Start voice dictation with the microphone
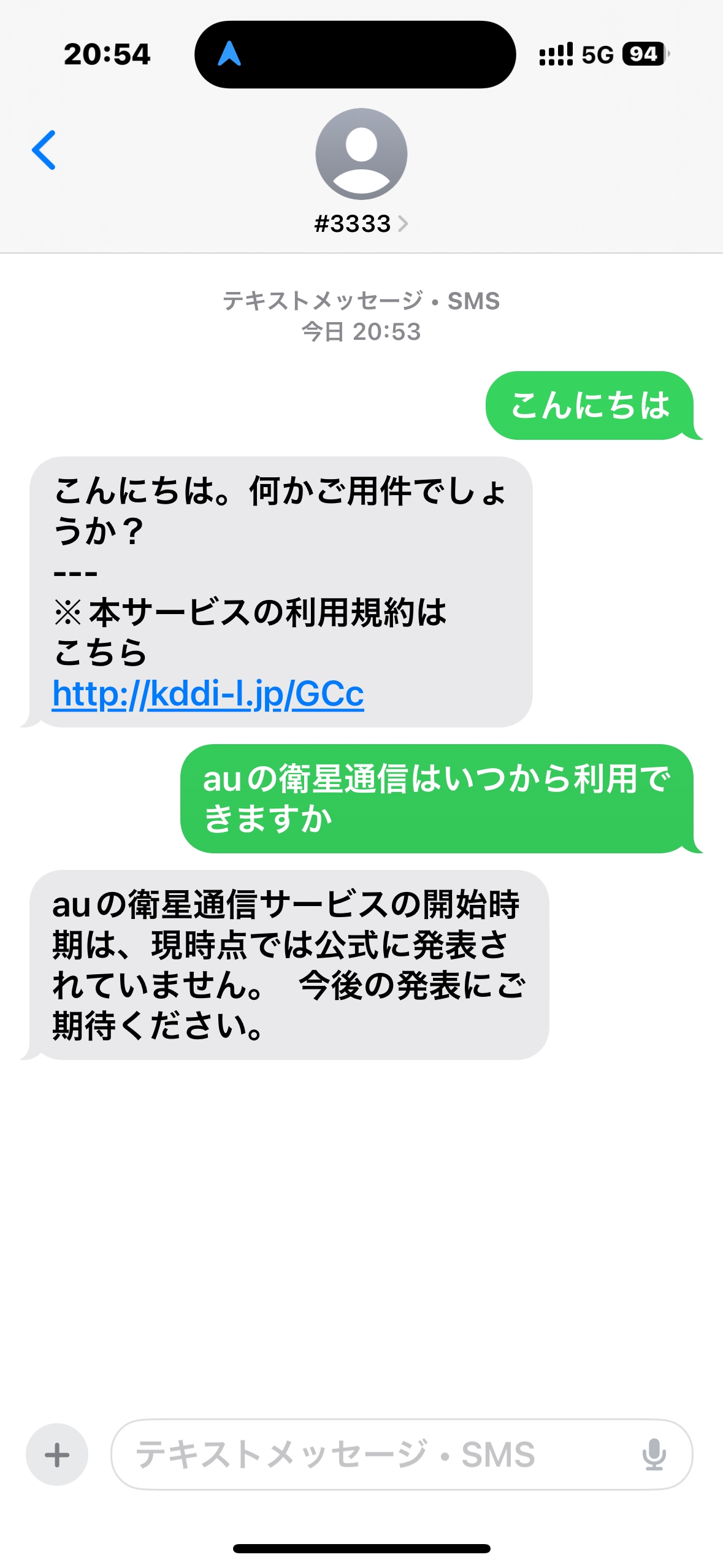723x1568 pixels. (654, 1455)
